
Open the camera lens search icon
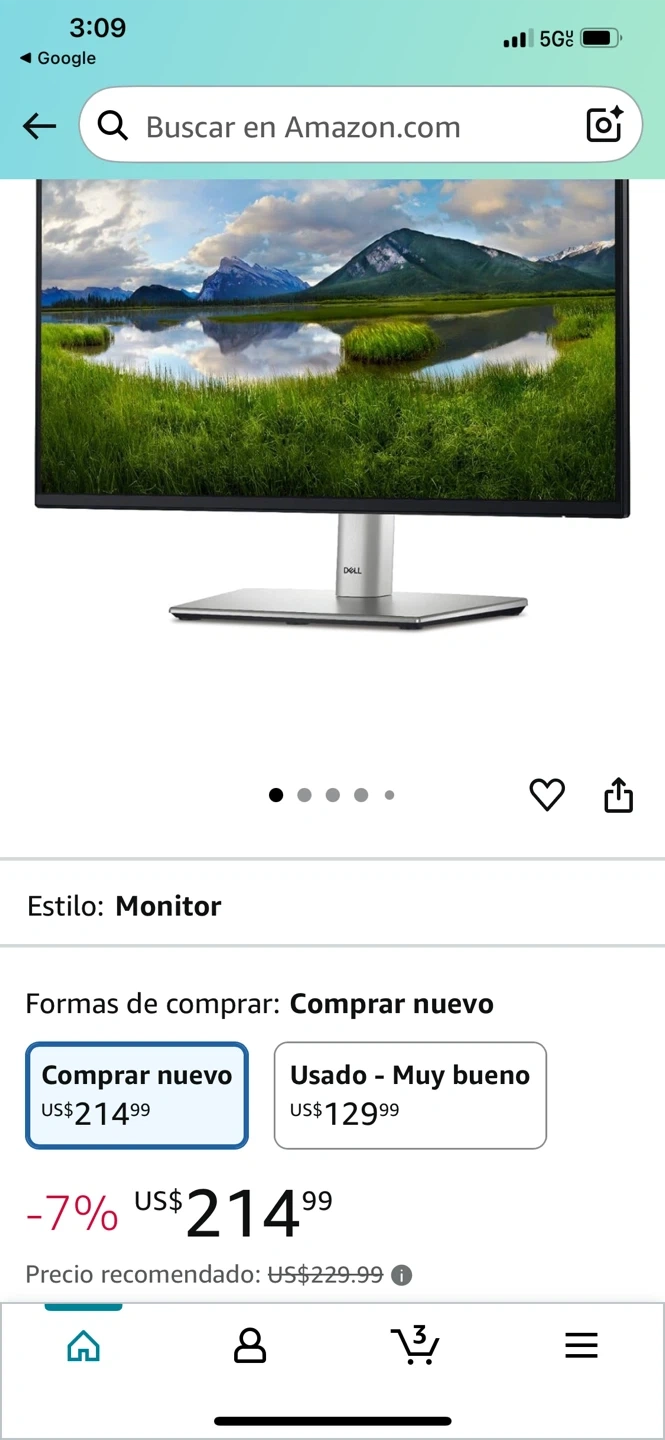click(604, 125)
